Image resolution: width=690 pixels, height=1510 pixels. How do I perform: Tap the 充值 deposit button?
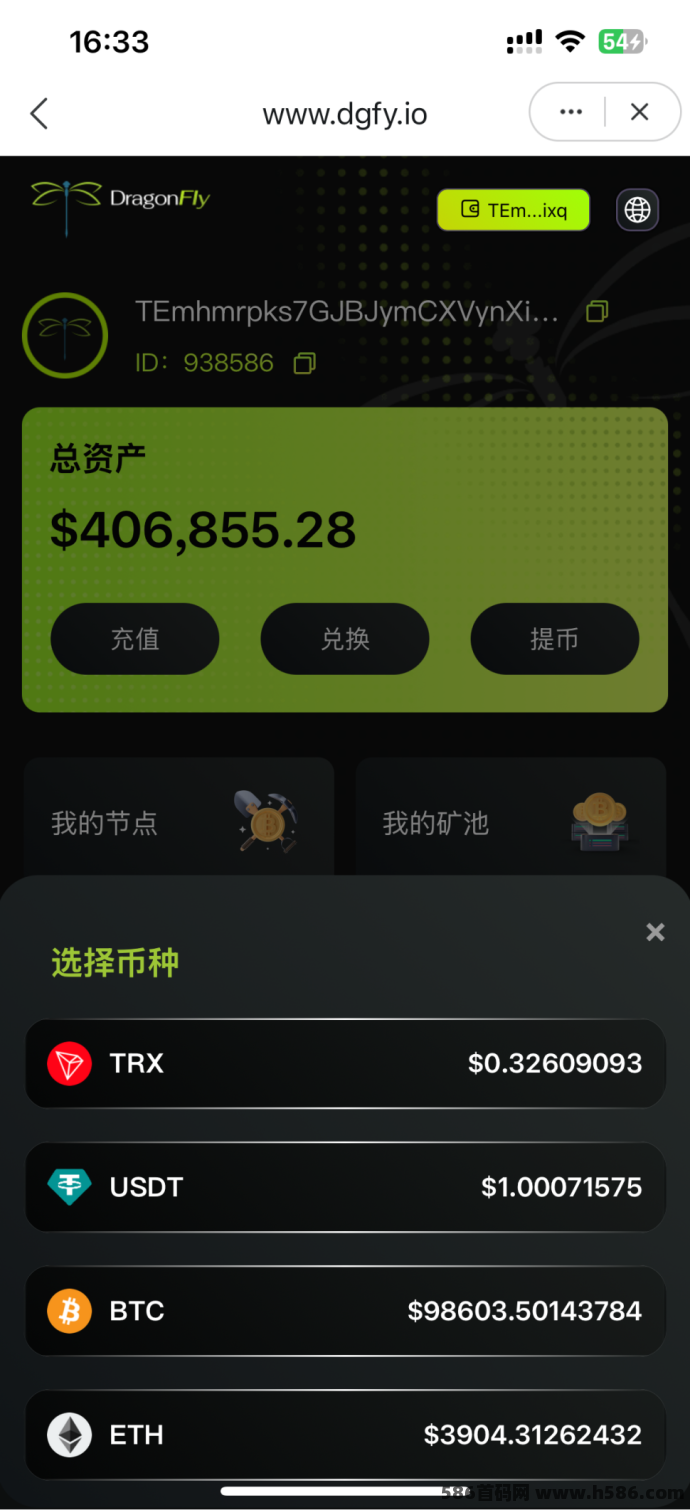[x=135, y=639]
